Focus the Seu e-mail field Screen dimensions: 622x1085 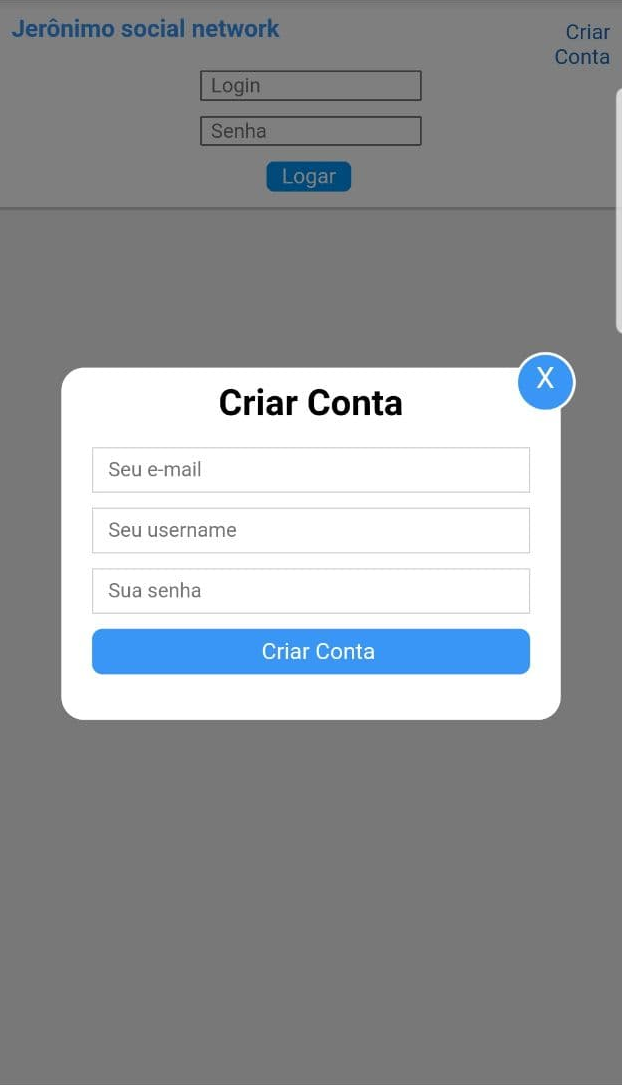(x=311, y=470)
